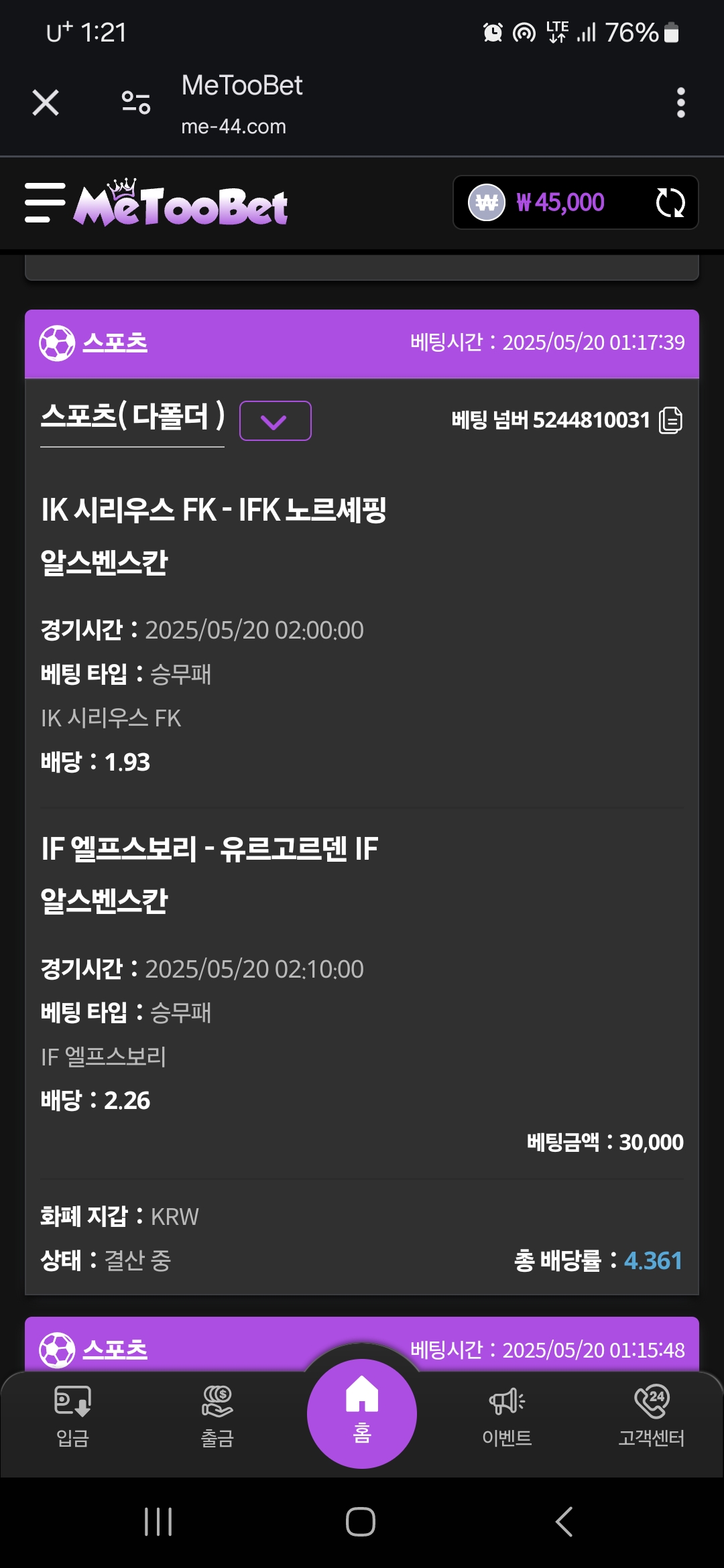724x1568 pixels.
Task: Expand the 스포츠(다폴더) dropdown chevron
Action: 276,421
